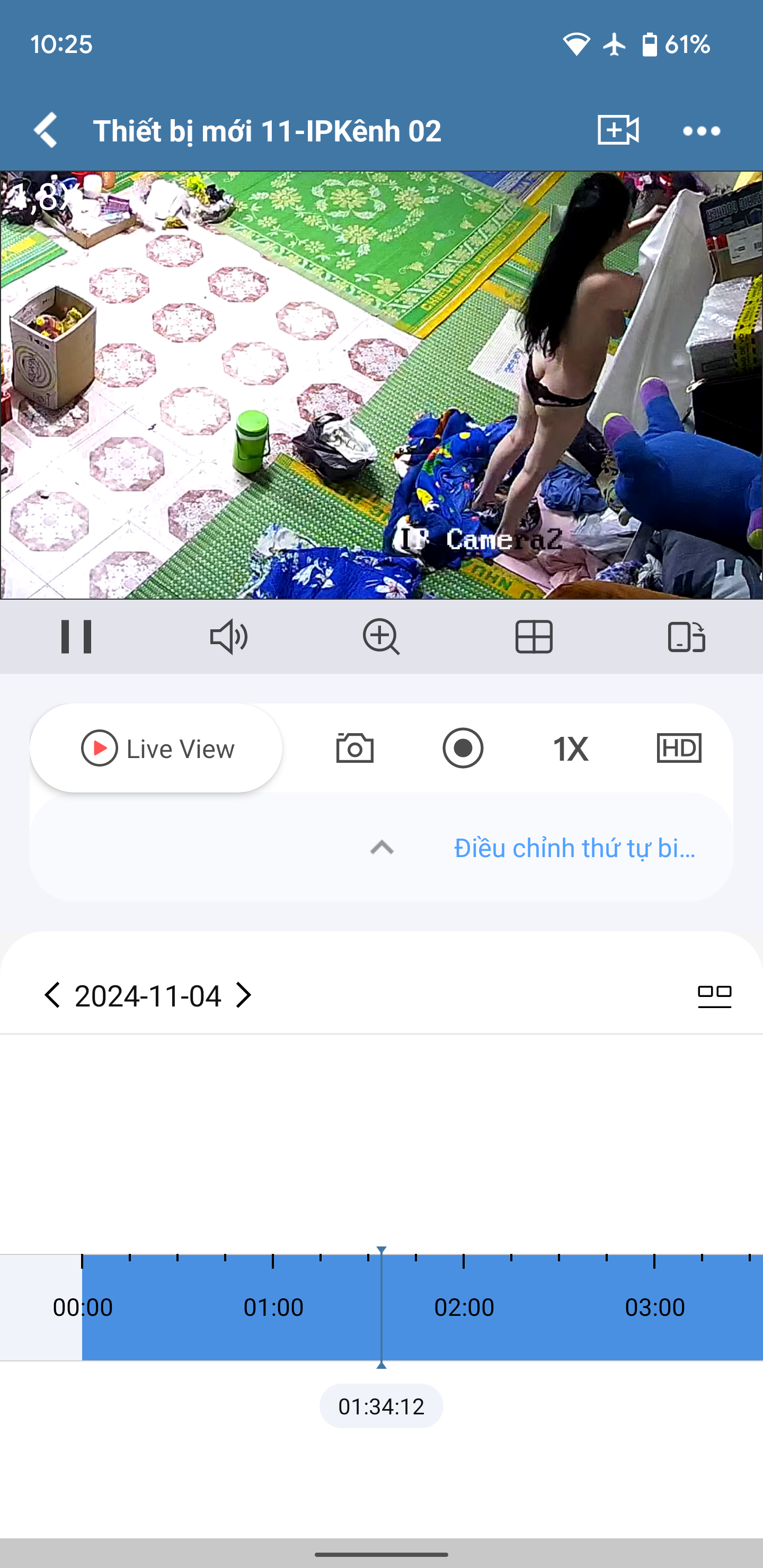This screenshot has height=1568, width=763.
Task: Collapse the panel with the up chevron
Action: pyautogui.click(x=382, y=848)
